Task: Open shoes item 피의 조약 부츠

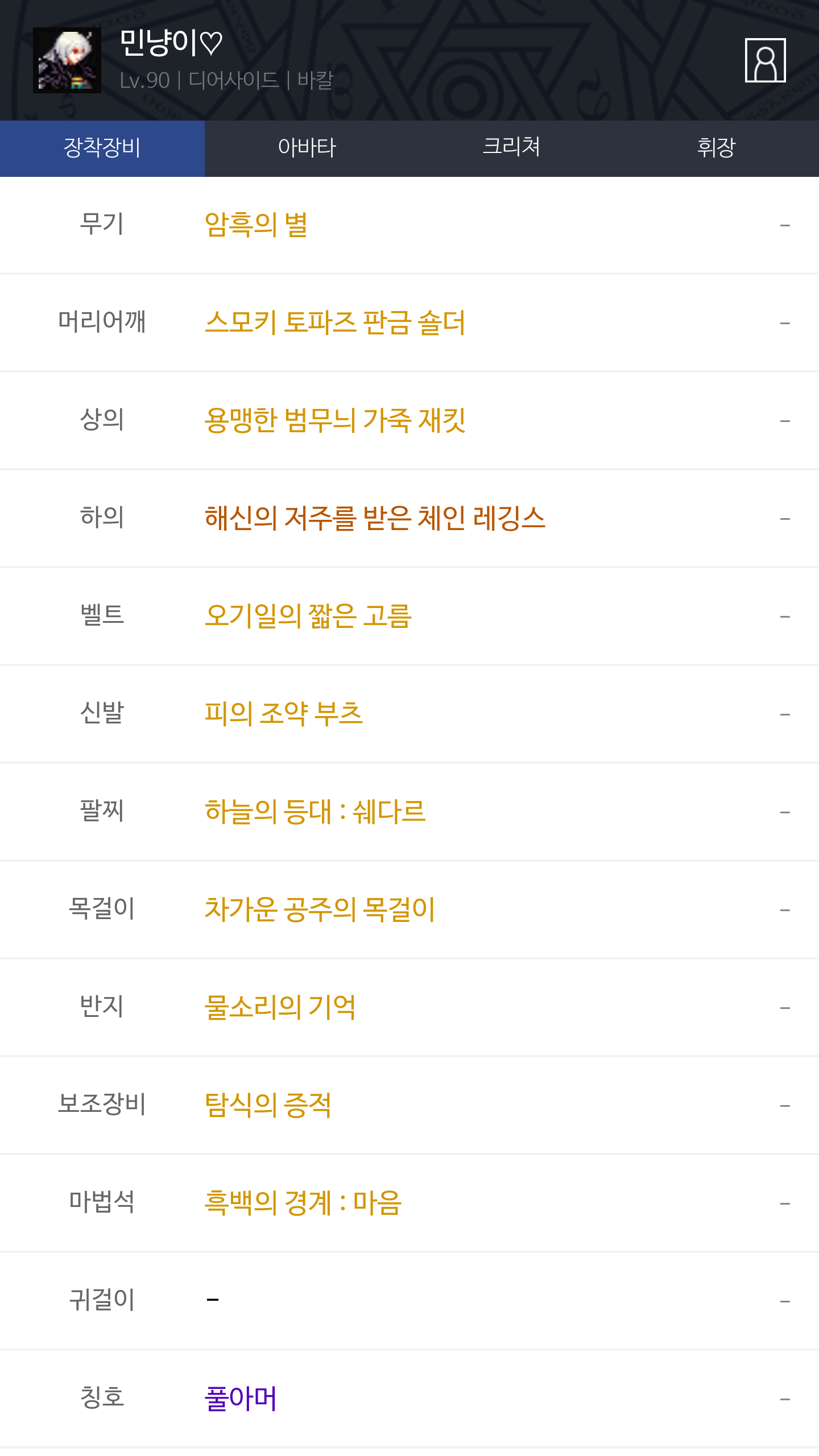Action: coord(283,714)
